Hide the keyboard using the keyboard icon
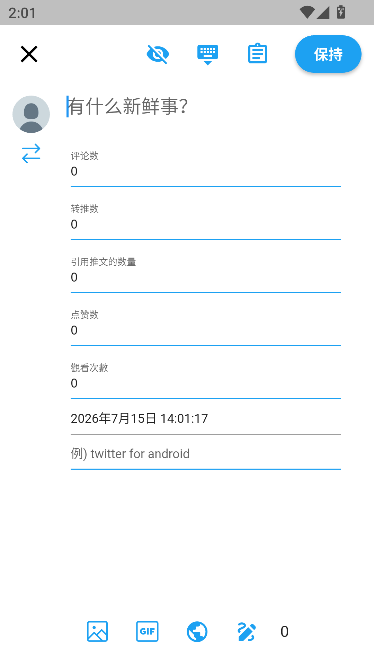This screenshot has width=374, height=665. tap(207, 54)
